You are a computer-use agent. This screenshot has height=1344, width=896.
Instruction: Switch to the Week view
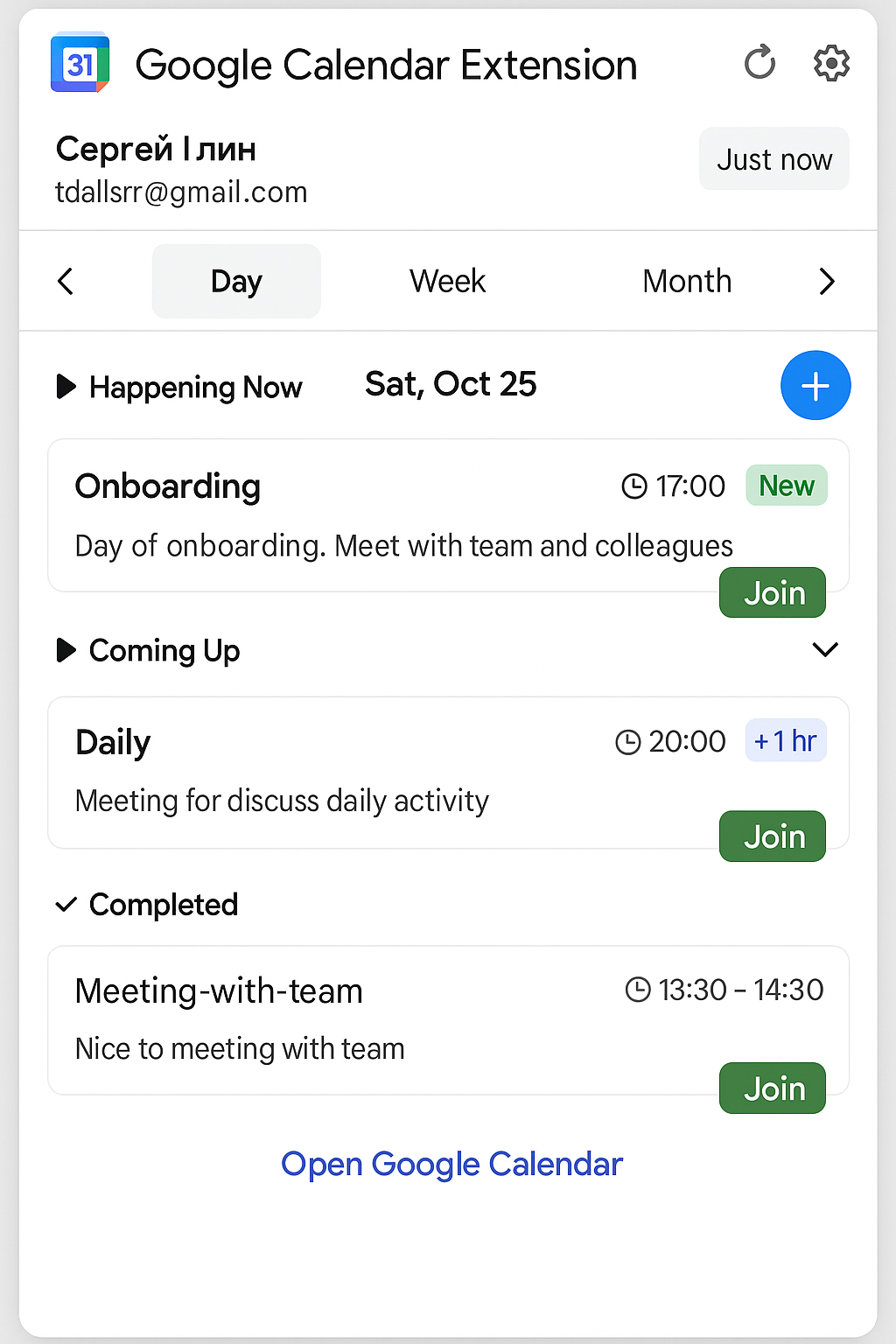coord(447,282)
